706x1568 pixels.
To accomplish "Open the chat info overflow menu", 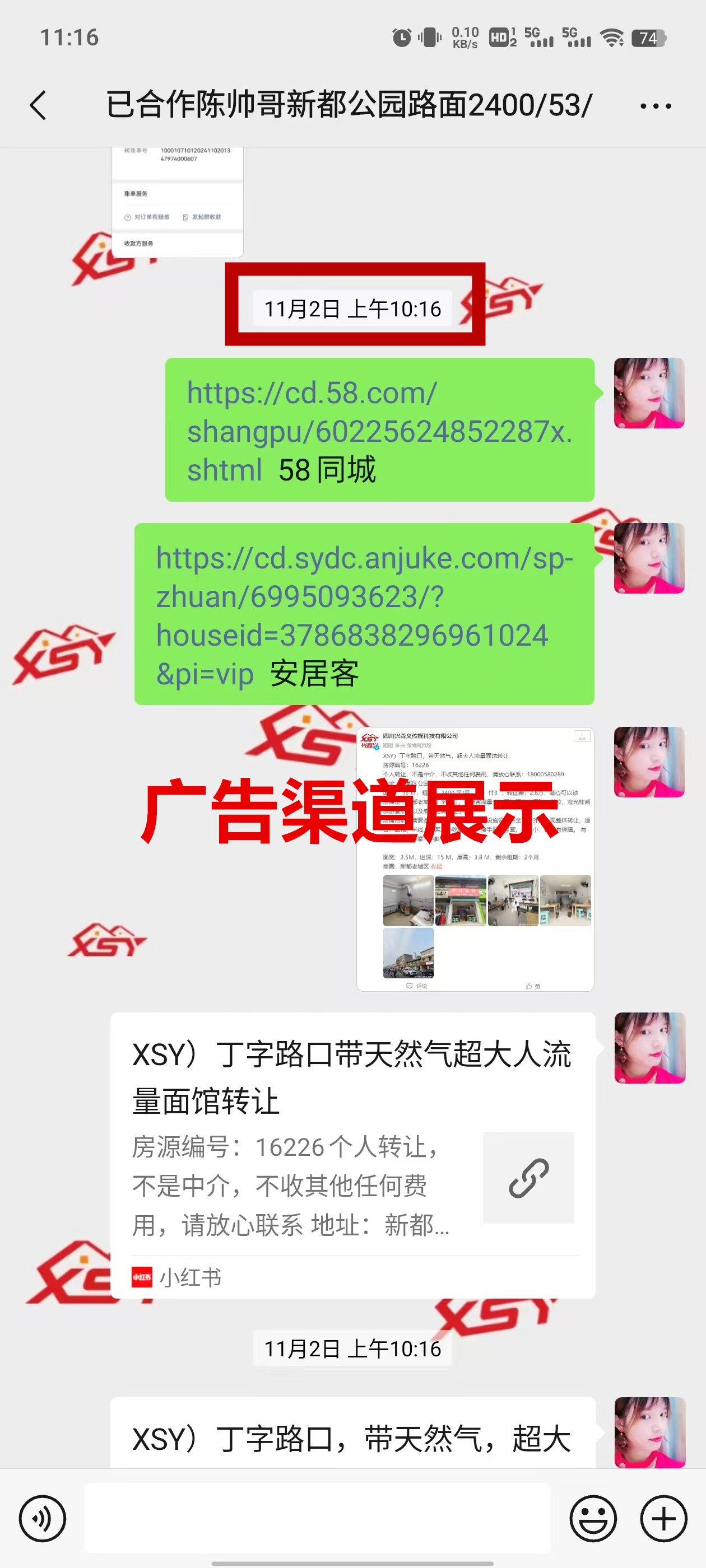I will point(656,106).
